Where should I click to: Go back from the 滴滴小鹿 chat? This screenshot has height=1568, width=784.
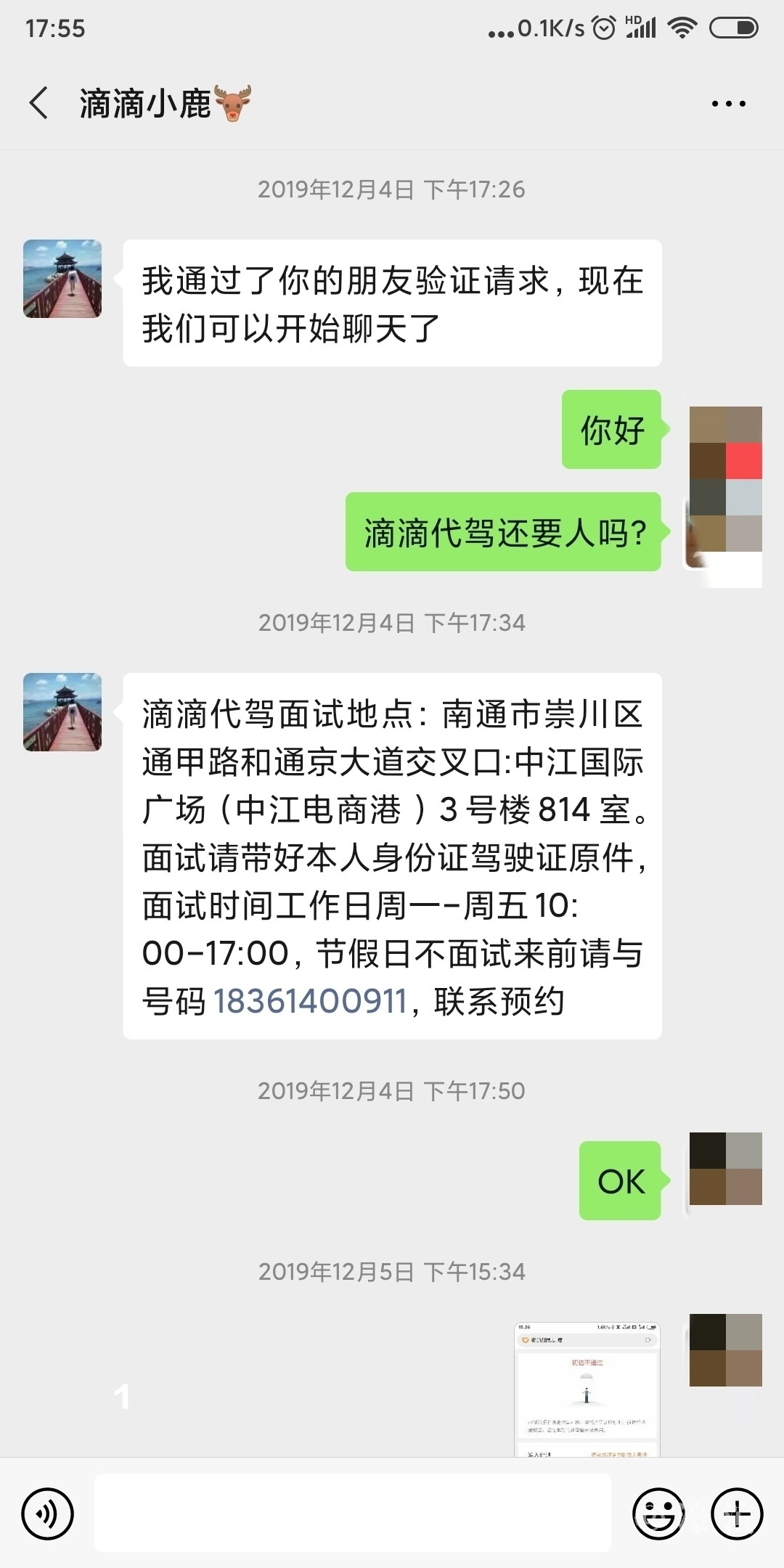point(39,103)
